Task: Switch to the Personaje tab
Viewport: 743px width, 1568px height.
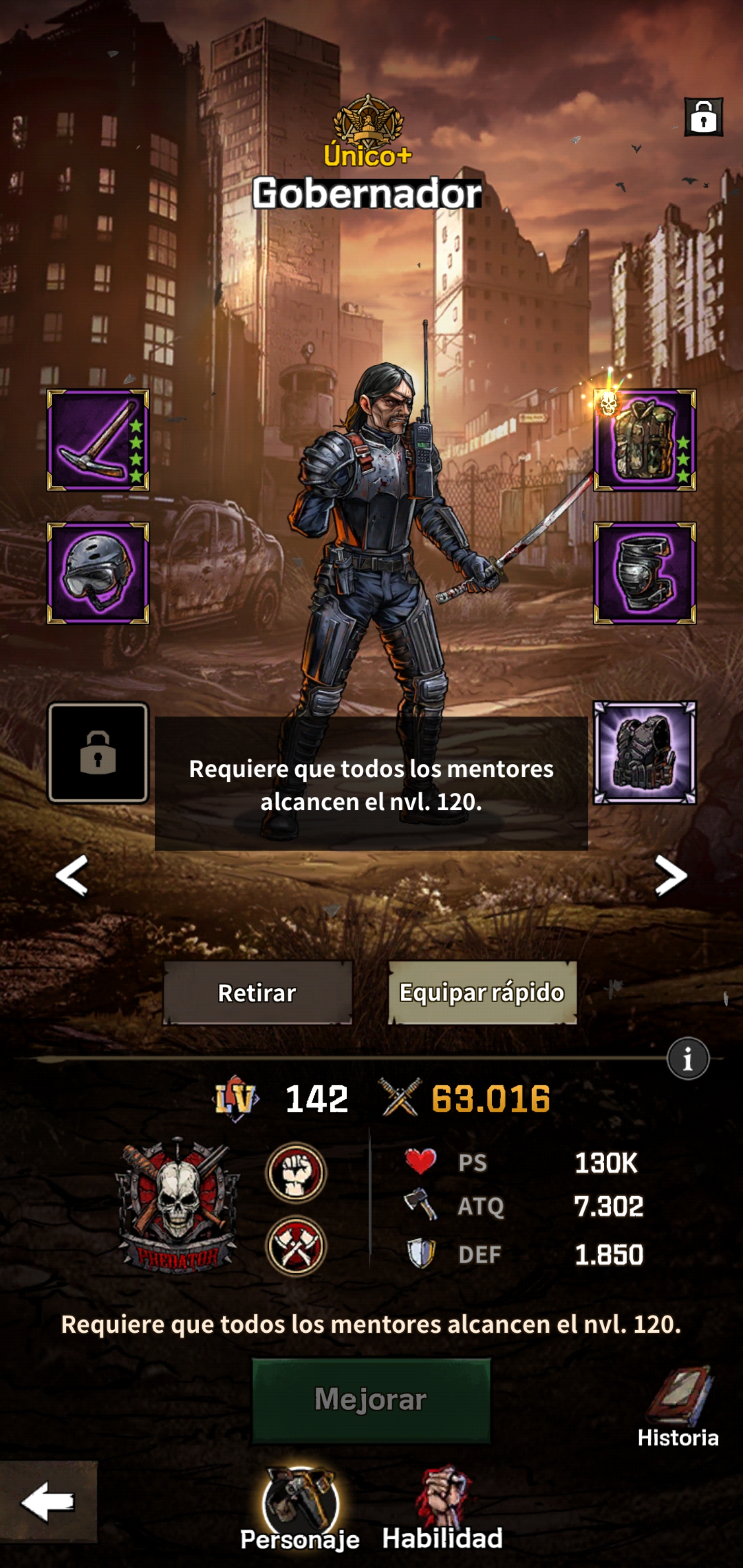Action: click(x=300, y=1510)
